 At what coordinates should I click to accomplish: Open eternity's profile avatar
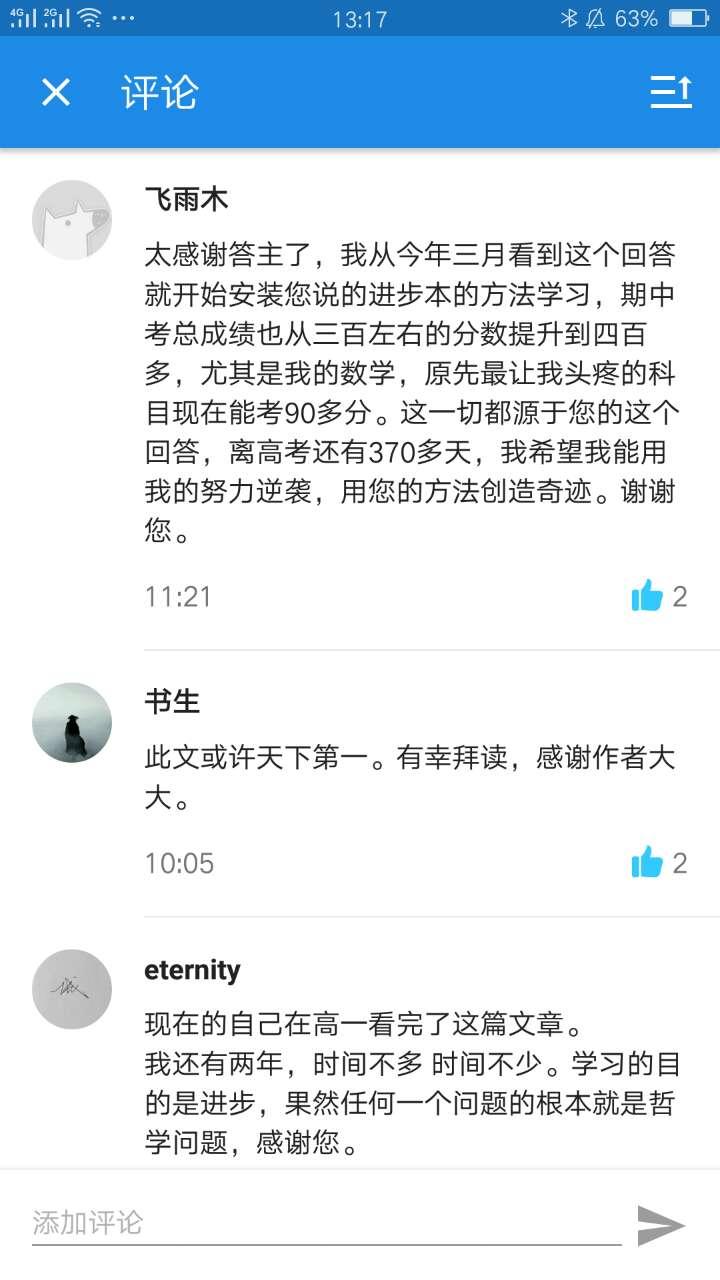point(72,989)
